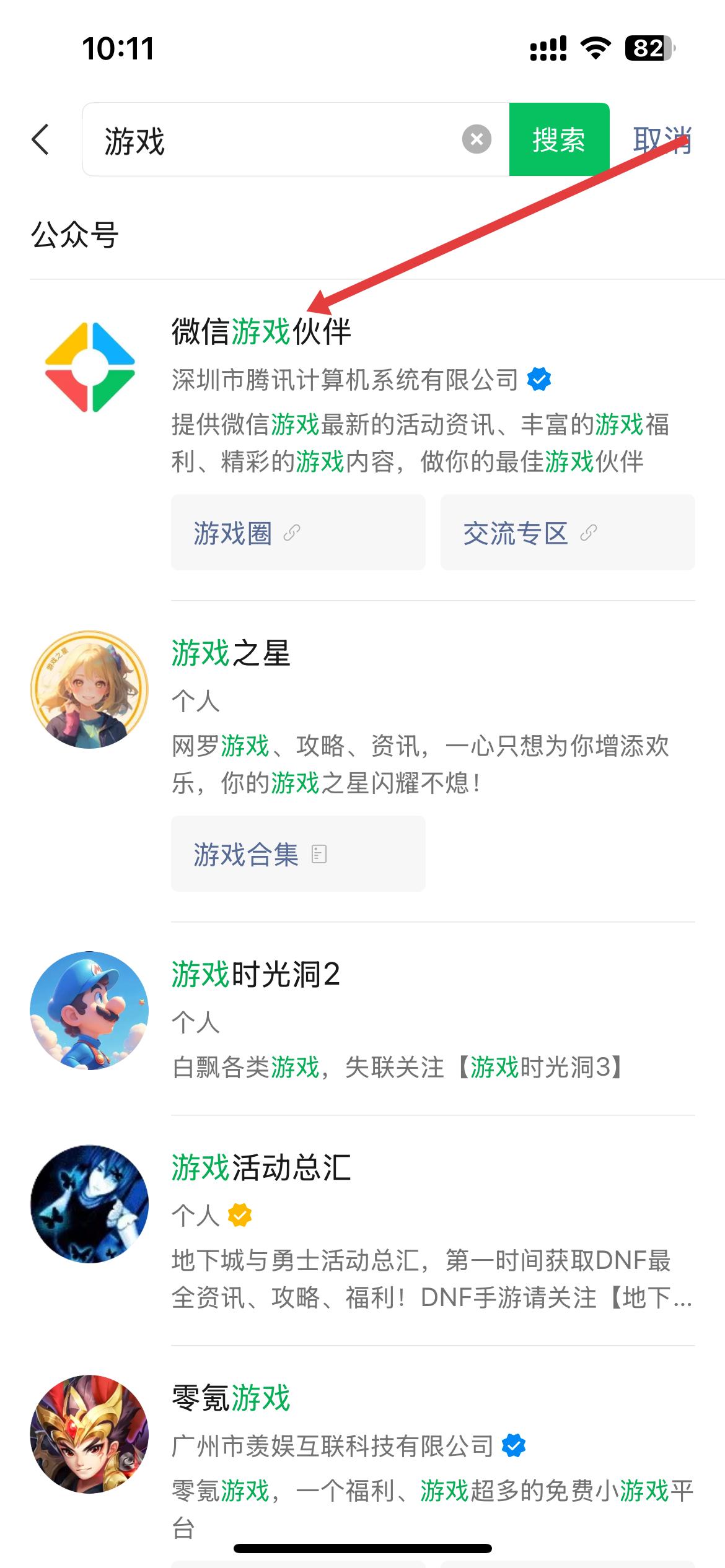
Task: Clear the search text
Action: [477, 139]
